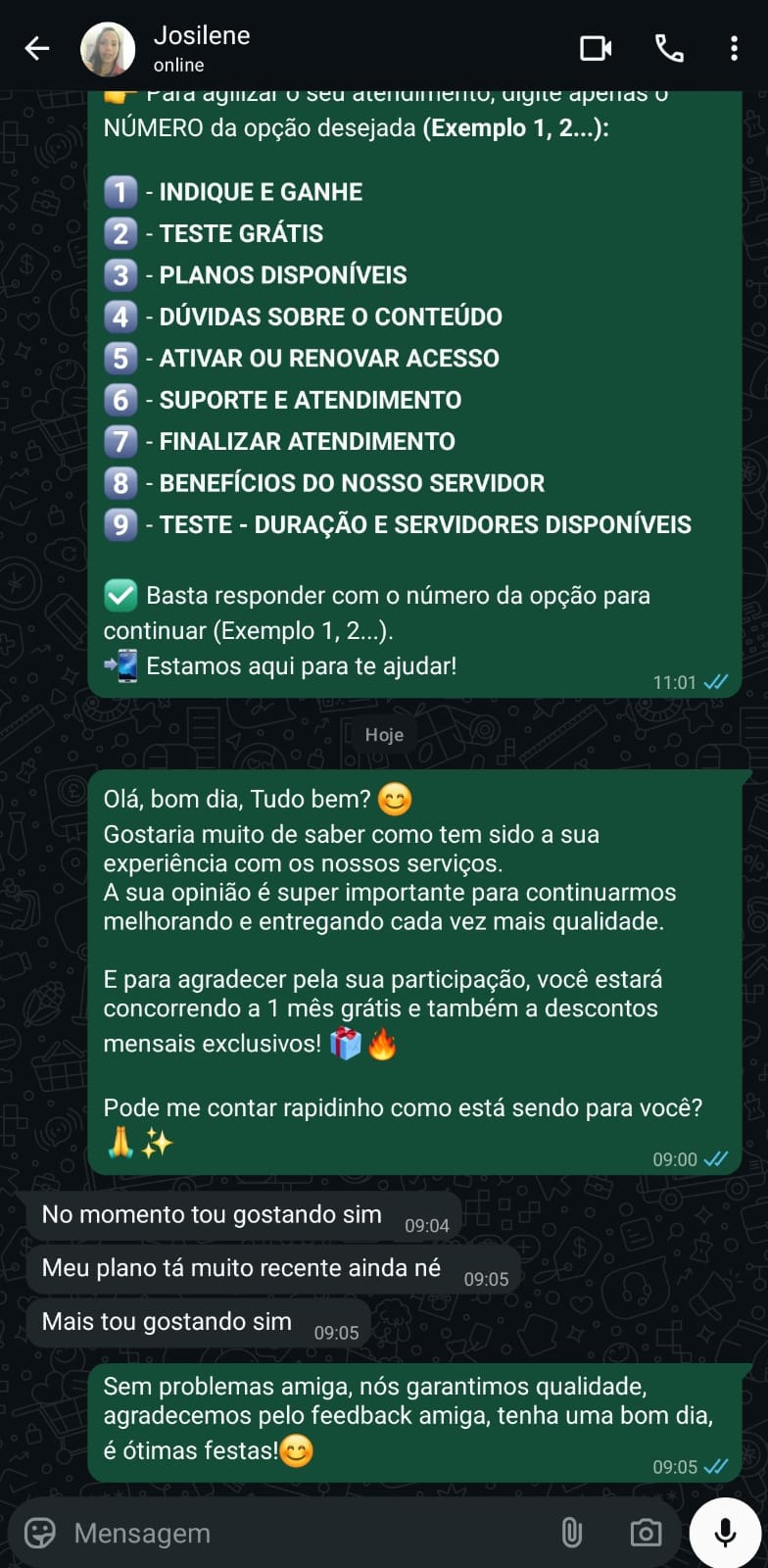Open the emoji picker

click(x=40, y=1533)
